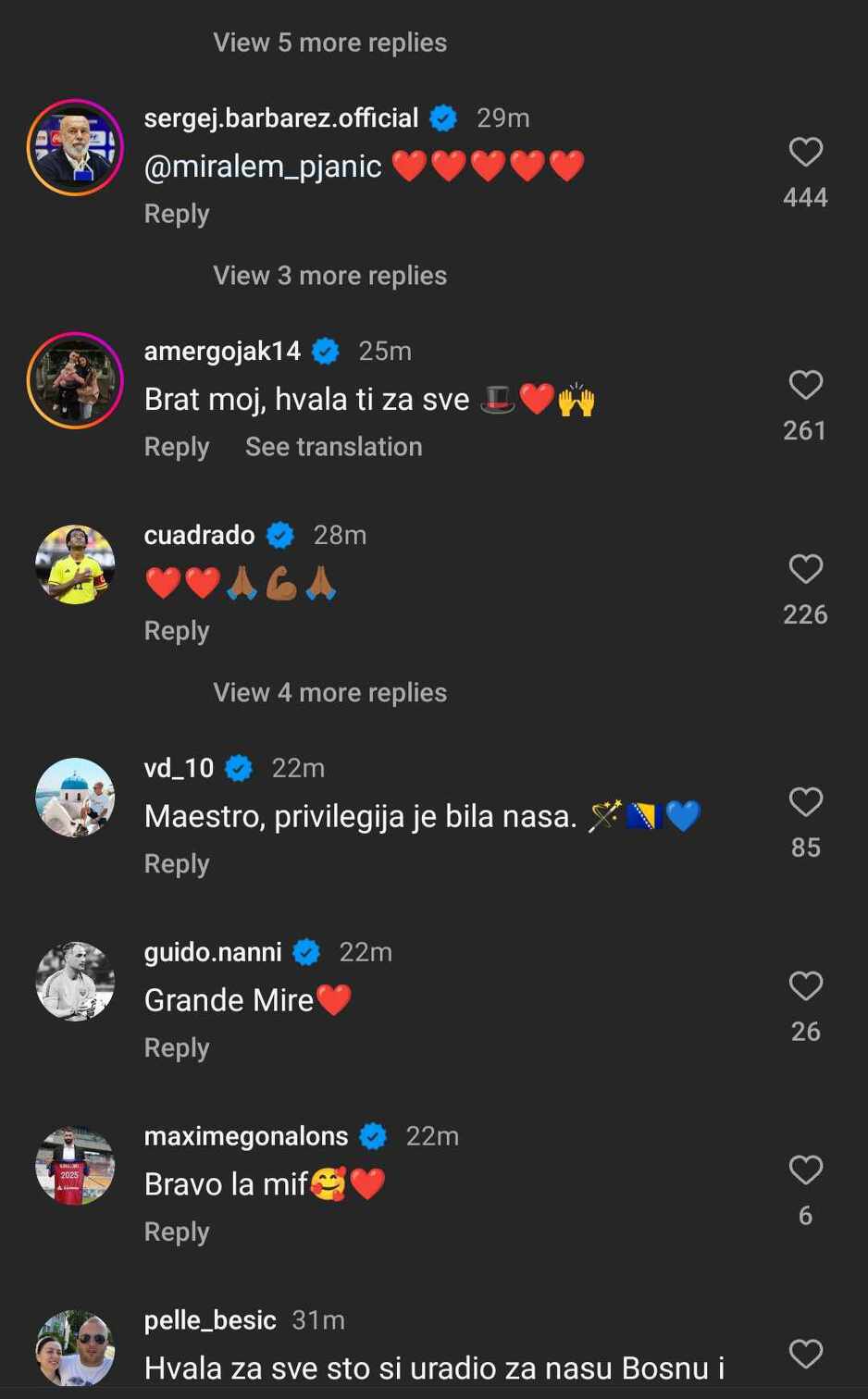The width and height of the screenshot is (868, 1399).
Task: See translation of amergojak14's comment
Action: coord(333,447)
